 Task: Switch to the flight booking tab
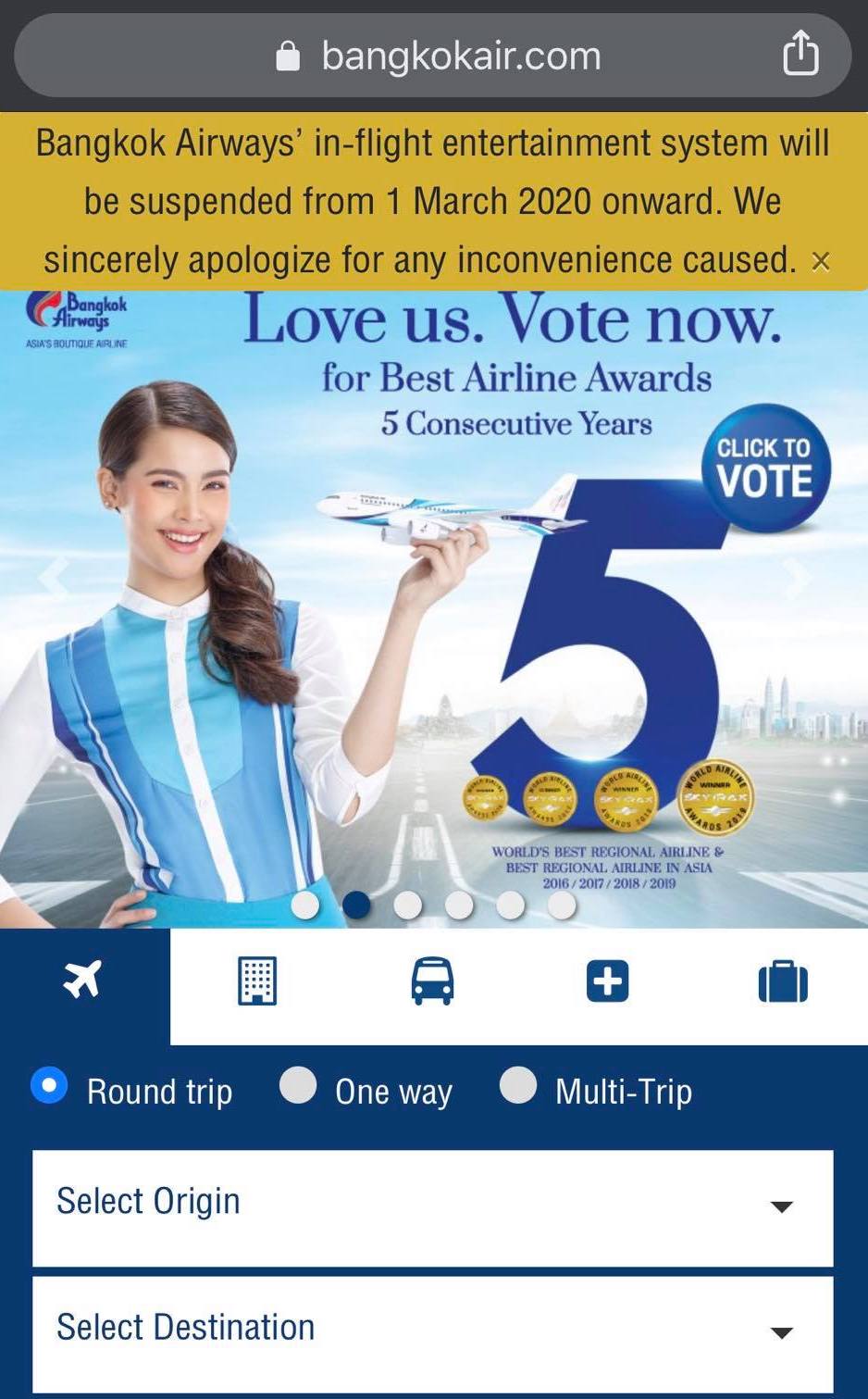click(x=84, y=981)
